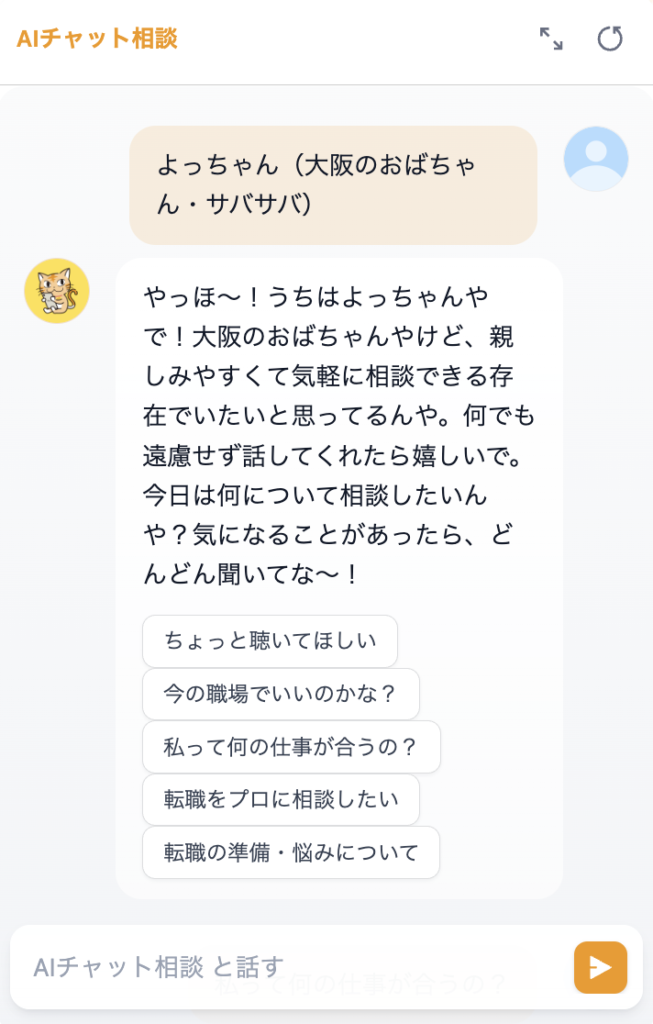Choose the 今の職場でいいのかな？ option
The width and height of the screenshot is (653, 1024).
click(x=281, y=694)
